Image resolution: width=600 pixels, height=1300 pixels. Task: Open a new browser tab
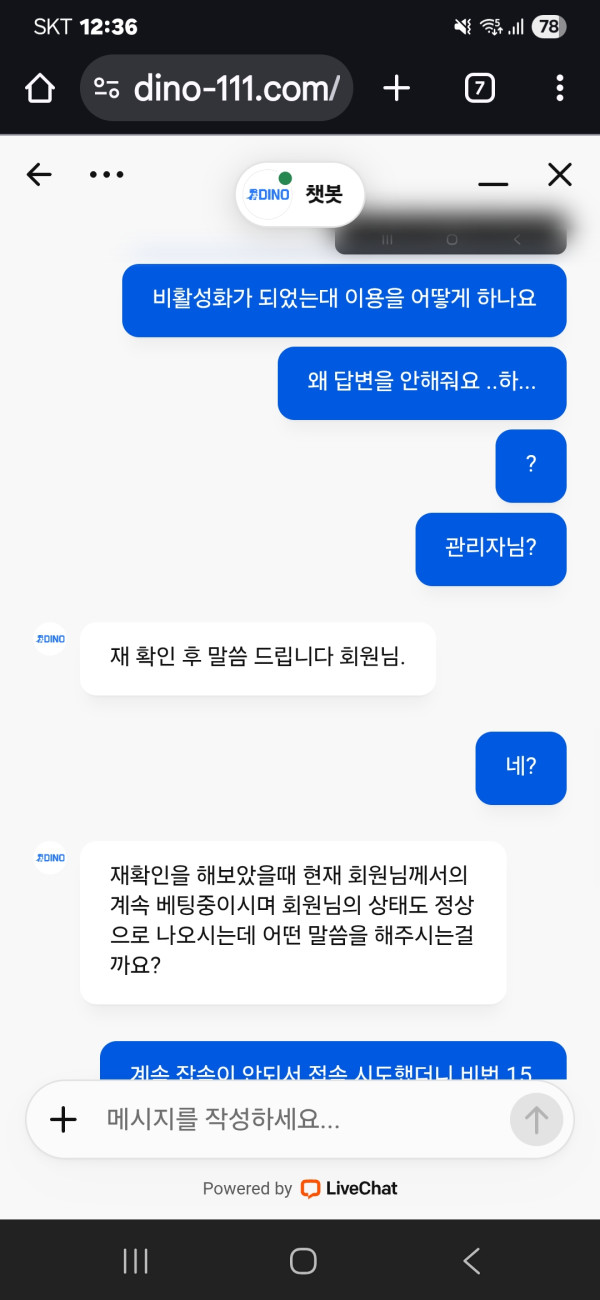[397, 88]
